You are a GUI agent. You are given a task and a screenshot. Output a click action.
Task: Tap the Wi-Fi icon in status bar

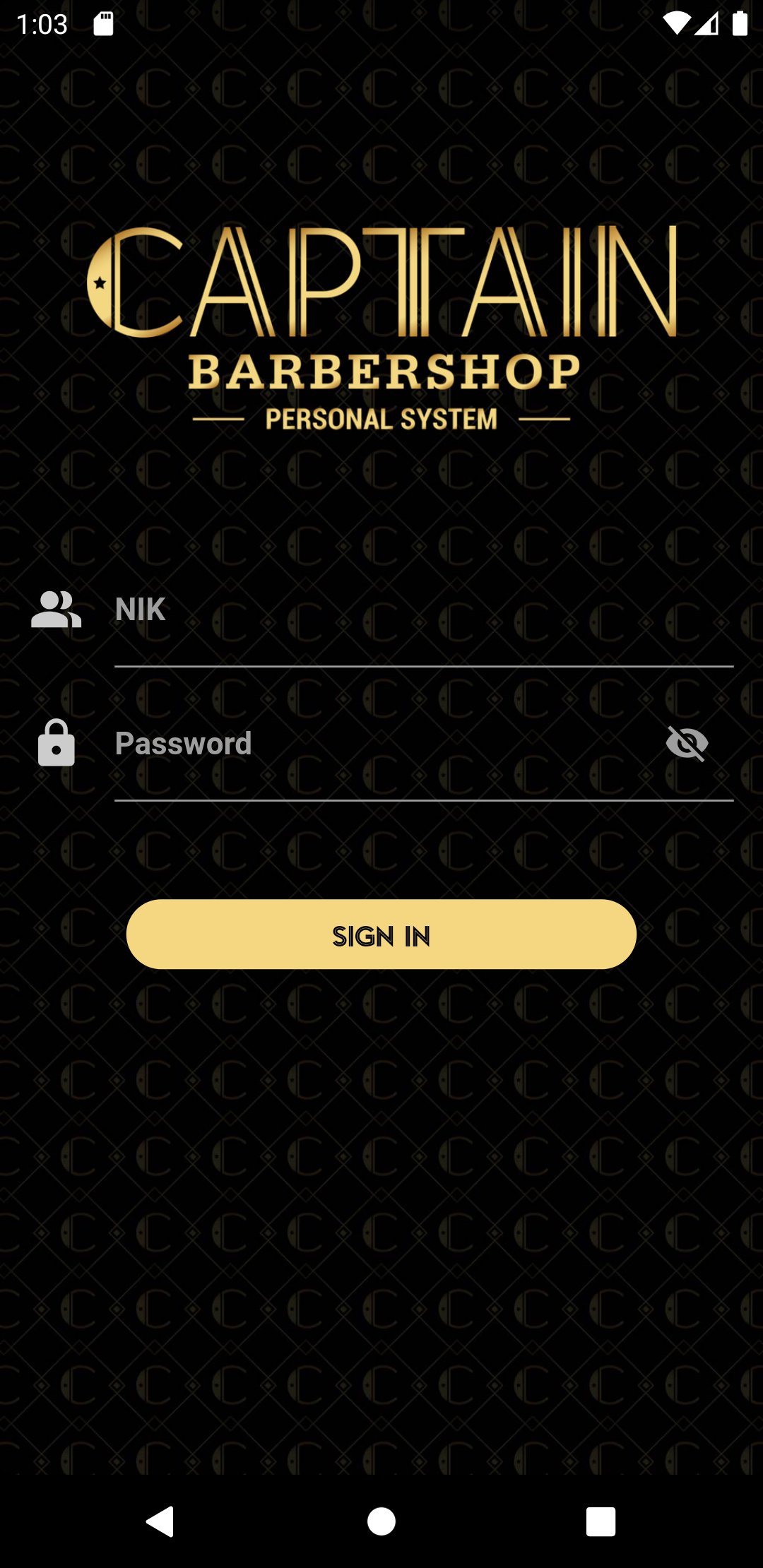(x=676, y=23)
